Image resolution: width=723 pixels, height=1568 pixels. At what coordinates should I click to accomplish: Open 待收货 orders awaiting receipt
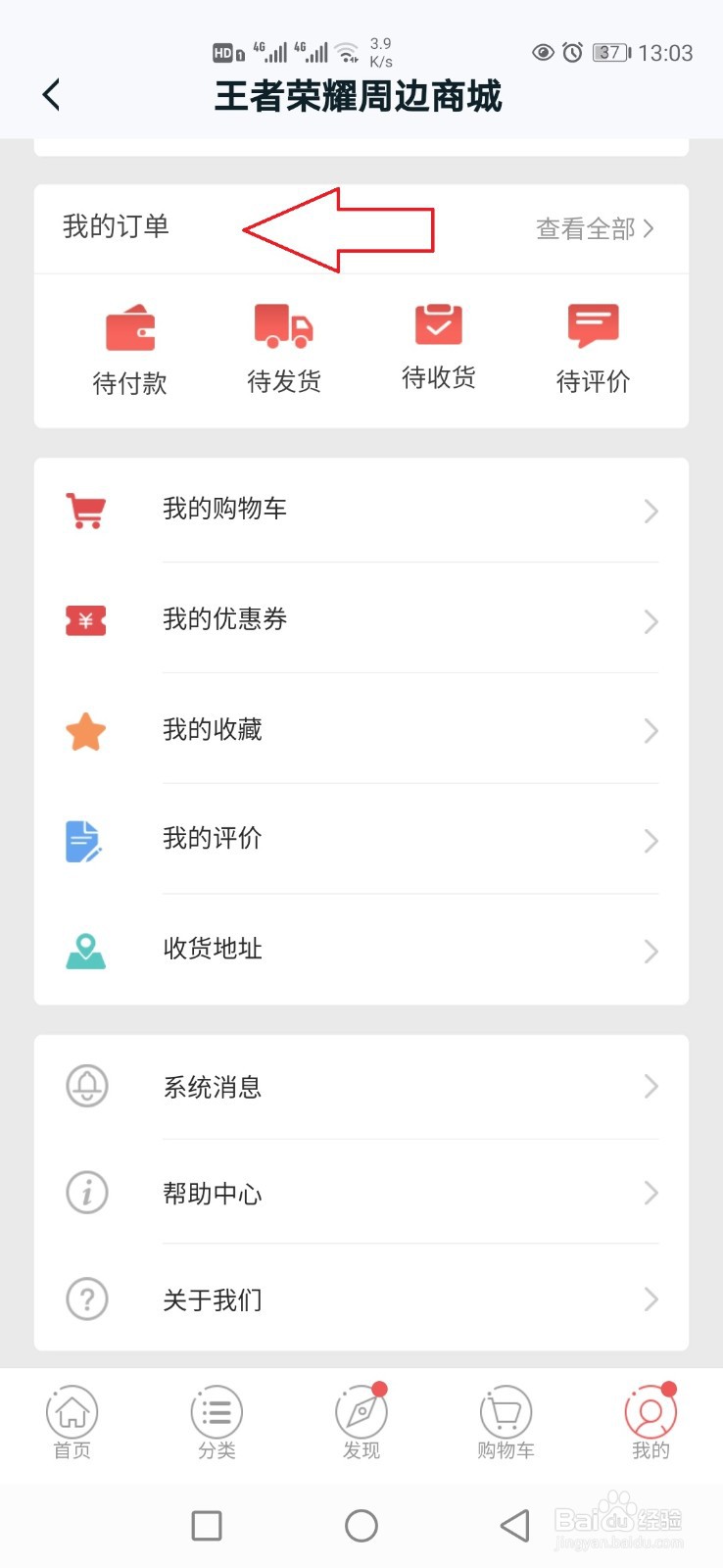tap(439, 347)
